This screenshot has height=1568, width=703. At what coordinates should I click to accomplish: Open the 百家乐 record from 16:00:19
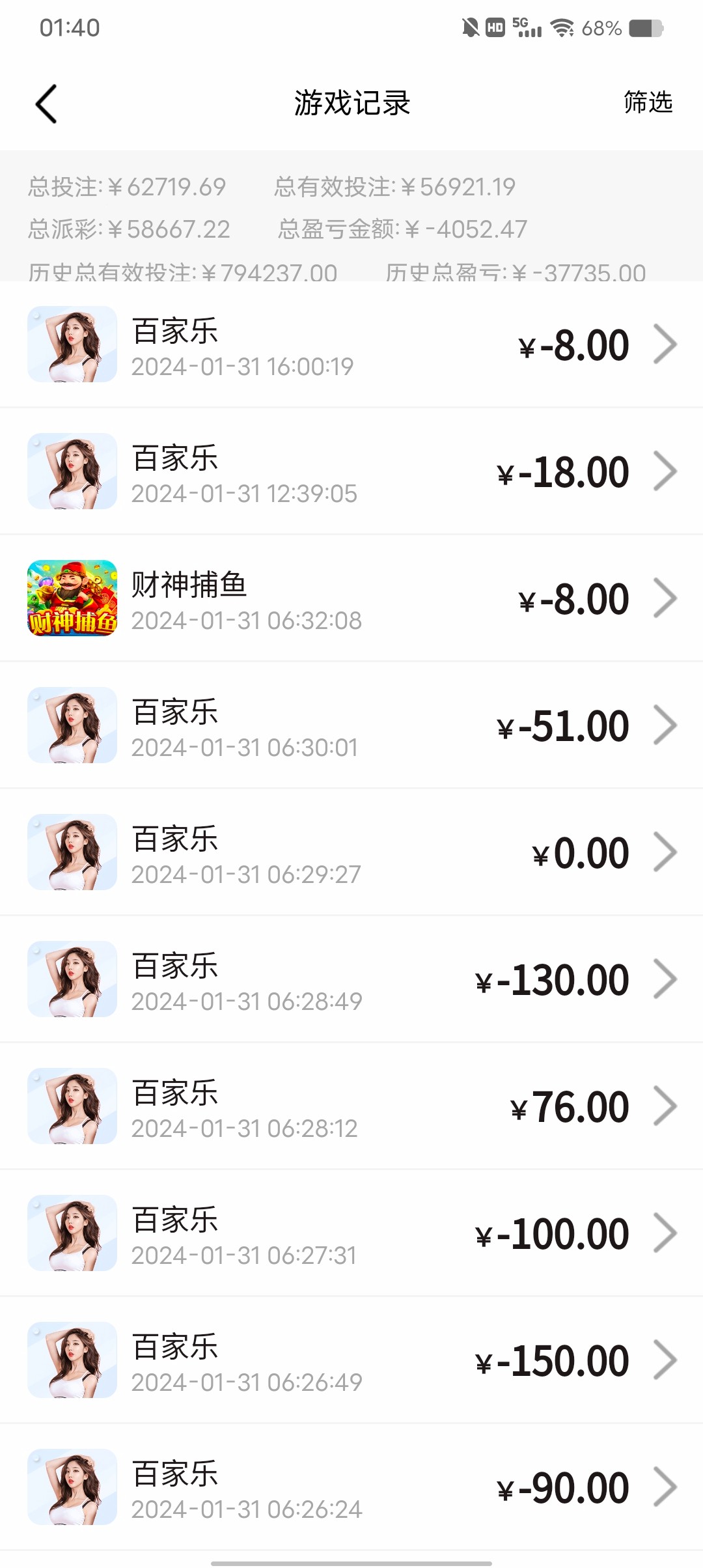pos(351,345)
